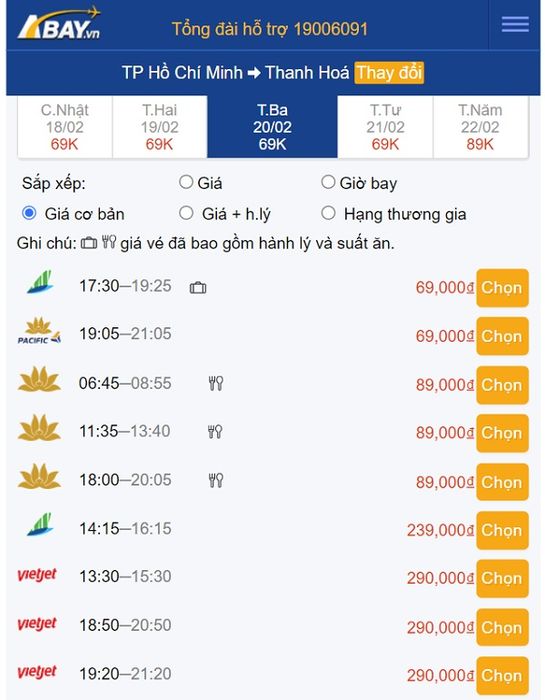Pick the 06:45–08:55 flight

(502, 385)
